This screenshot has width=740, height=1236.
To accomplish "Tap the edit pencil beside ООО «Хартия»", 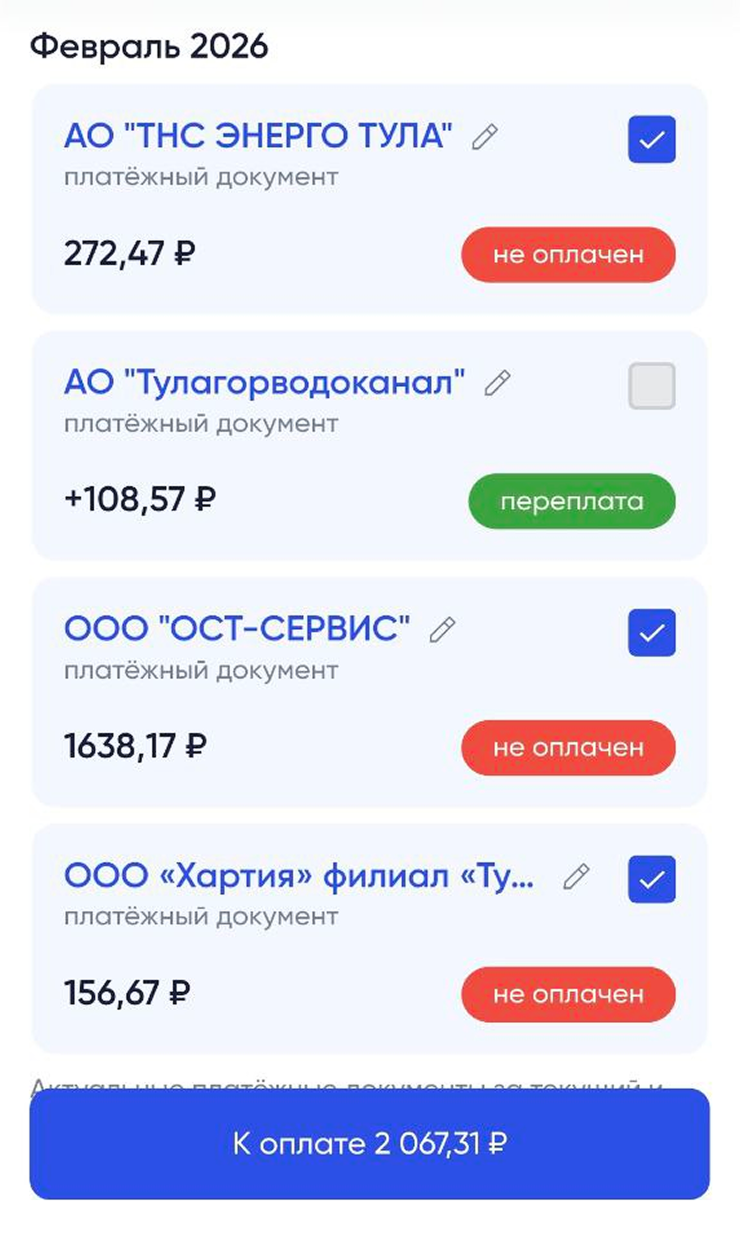I will (x=576, y=877).
